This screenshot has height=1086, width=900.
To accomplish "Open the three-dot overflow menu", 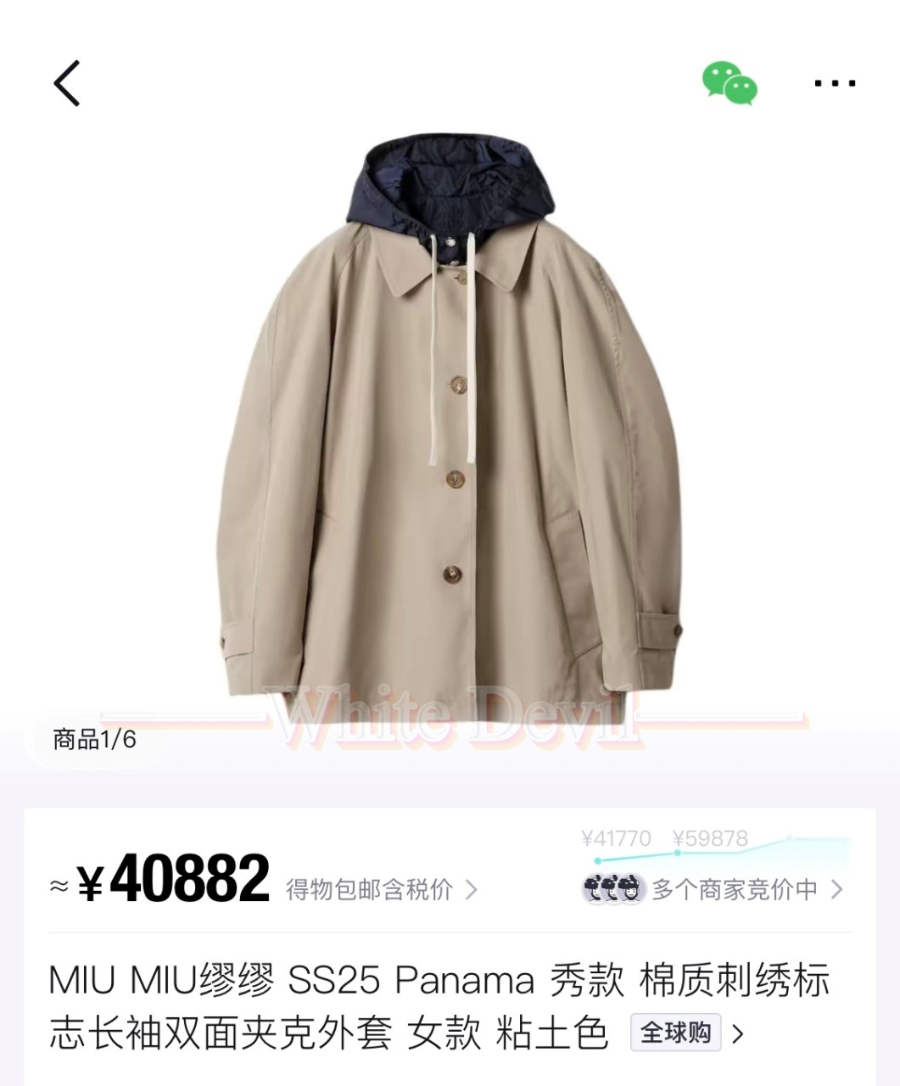I will coord(834,83).
